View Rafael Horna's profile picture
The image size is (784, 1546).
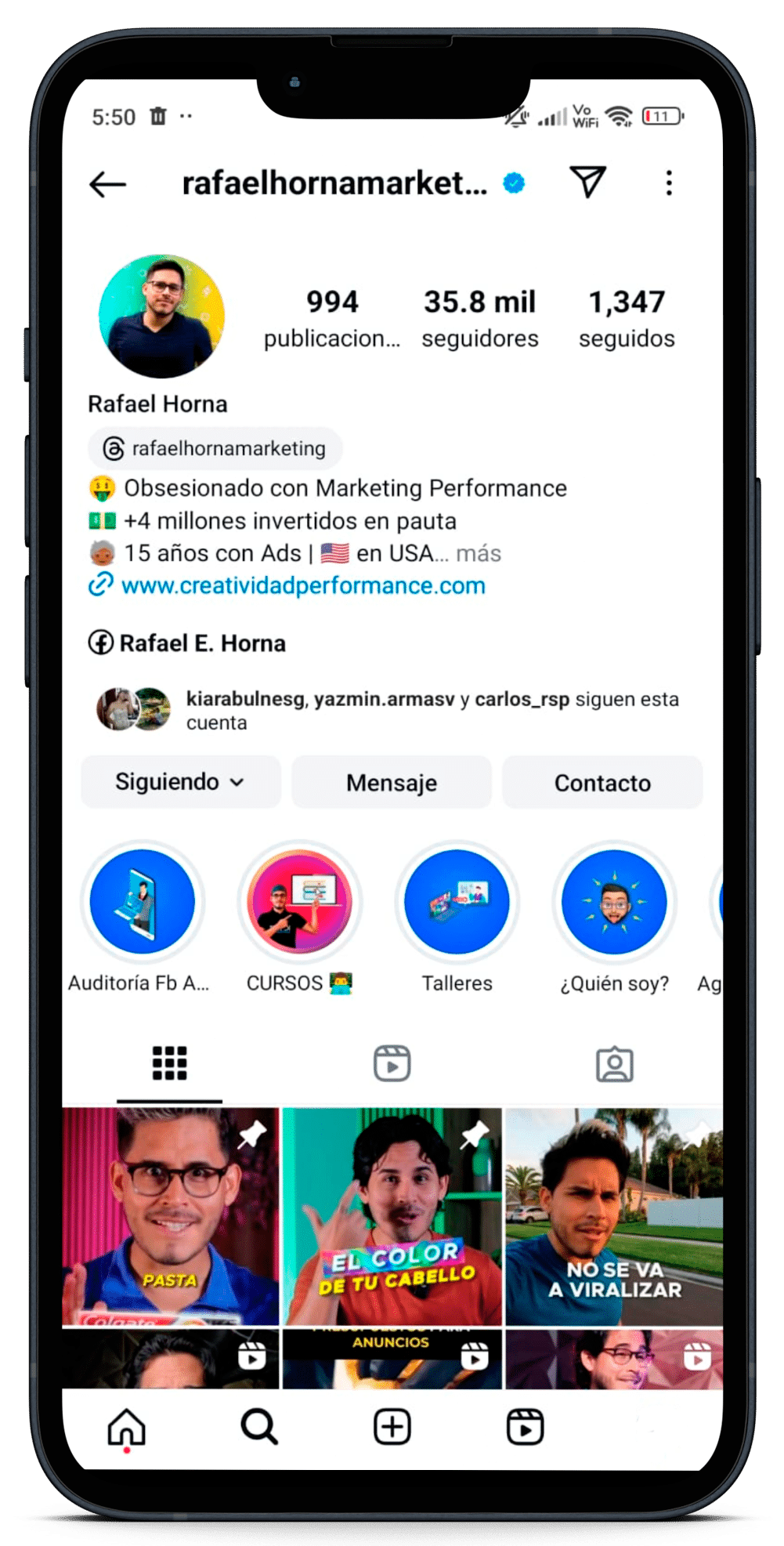[x=161, y=316]
